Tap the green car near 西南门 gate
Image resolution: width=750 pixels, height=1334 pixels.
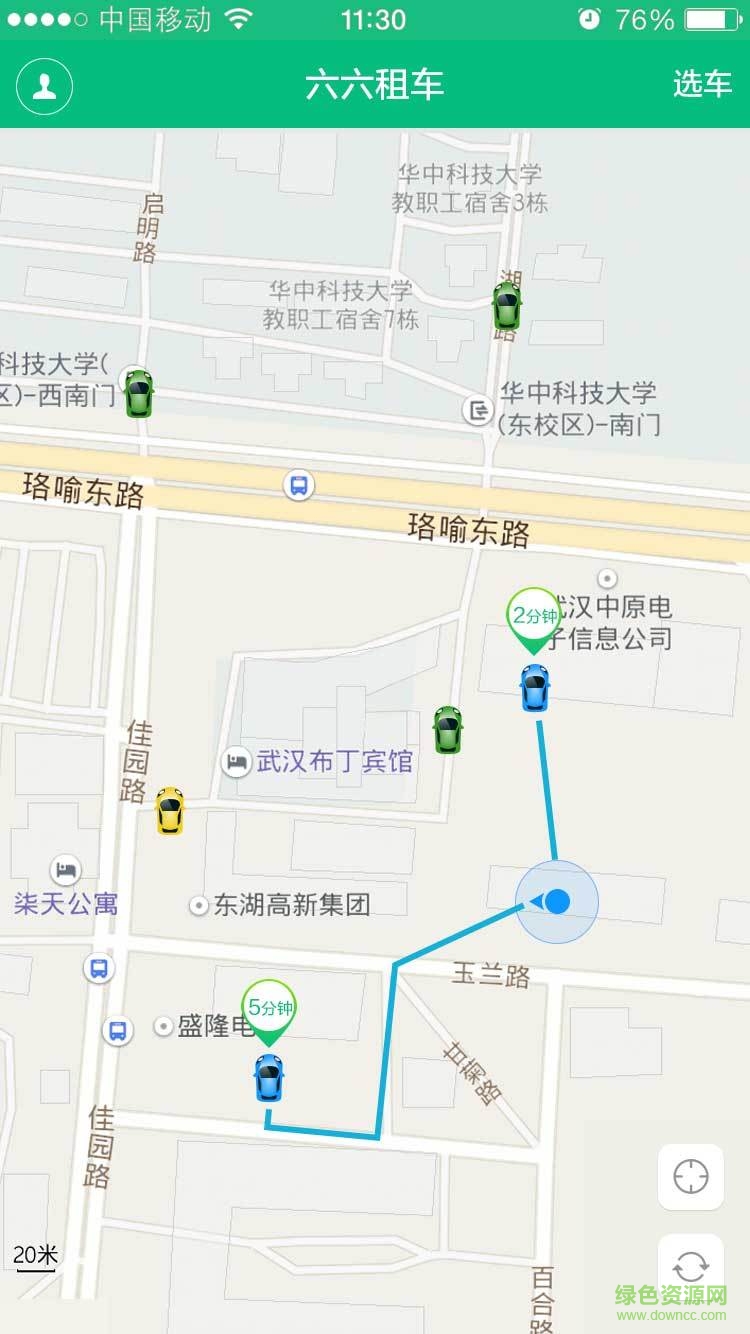click(138, 395)
